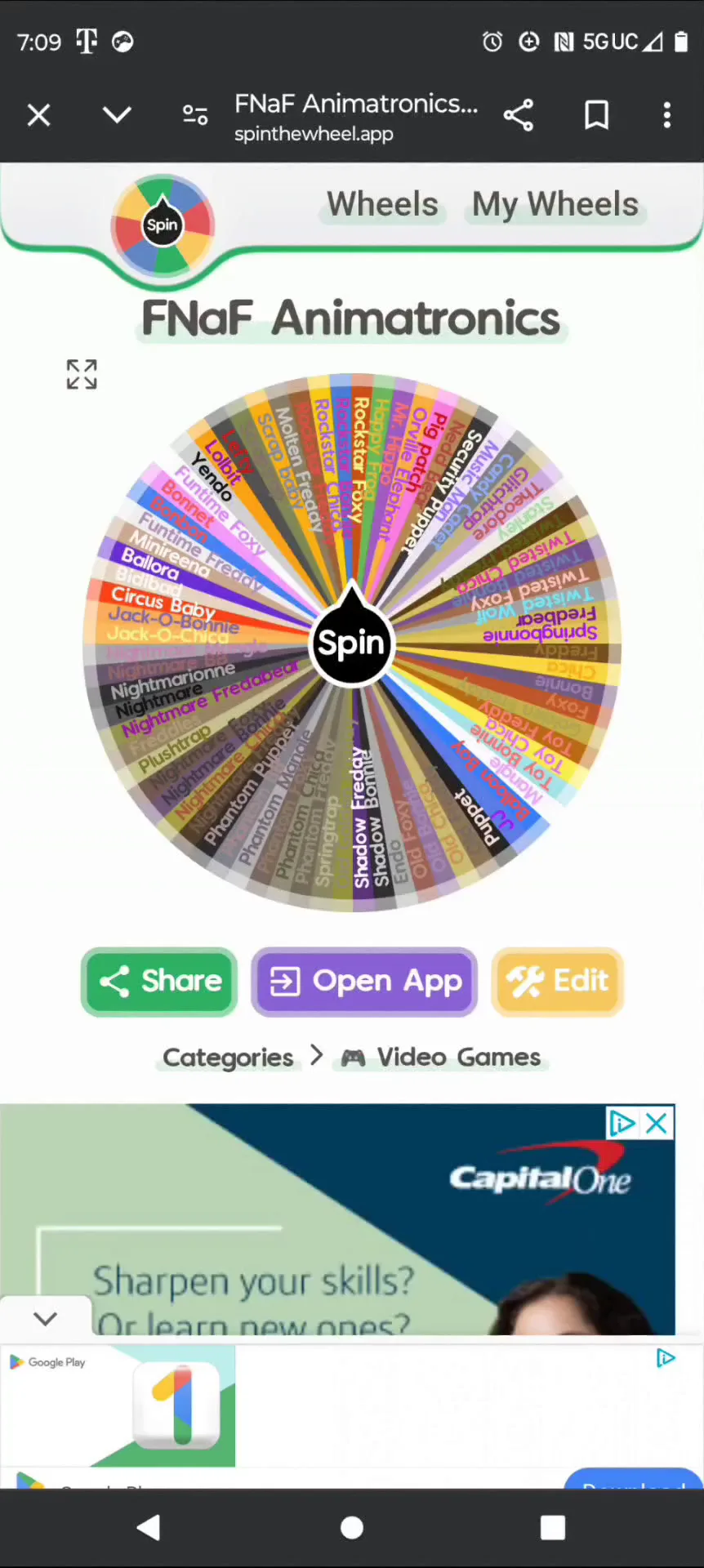Close the browser custom tab

(x=38, y=115)
